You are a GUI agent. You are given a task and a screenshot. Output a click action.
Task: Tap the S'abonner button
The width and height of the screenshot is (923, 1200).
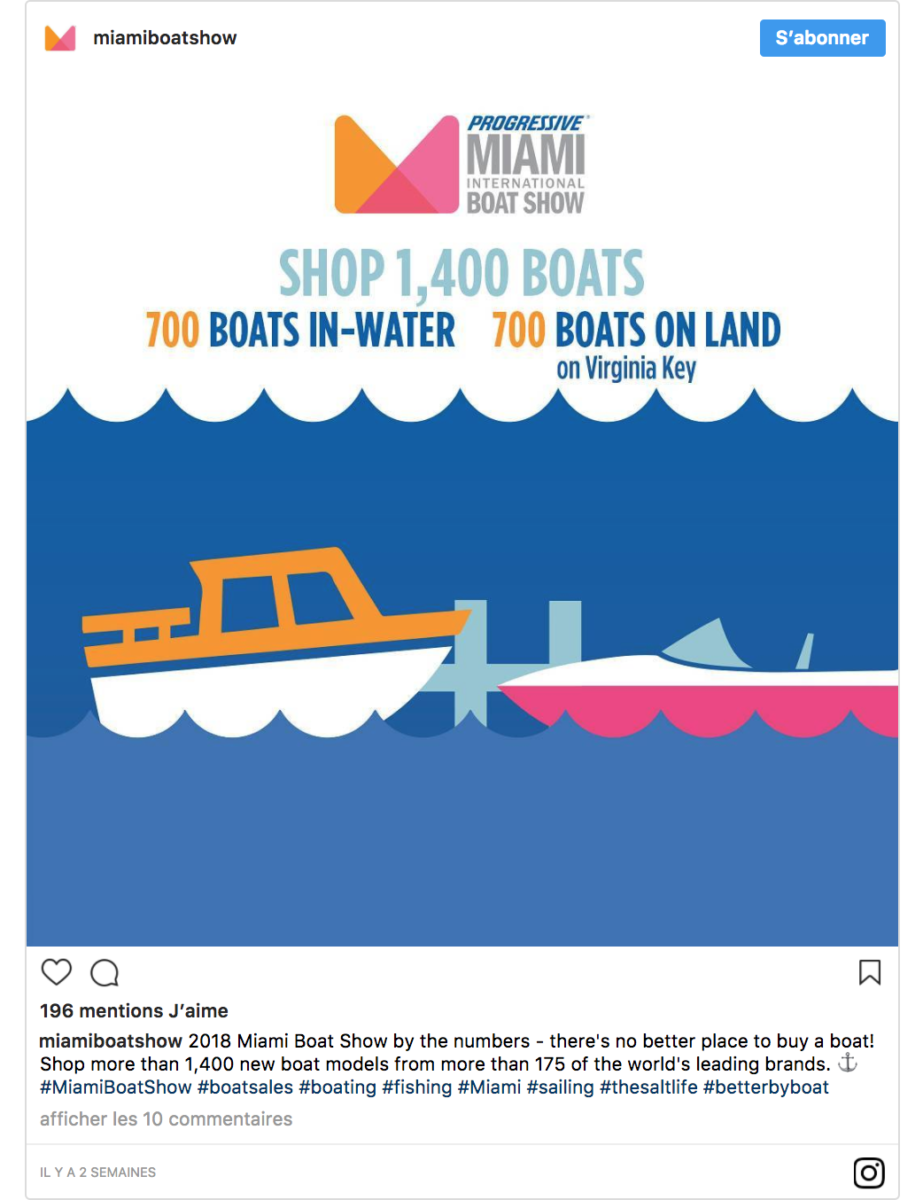point(822,38)
